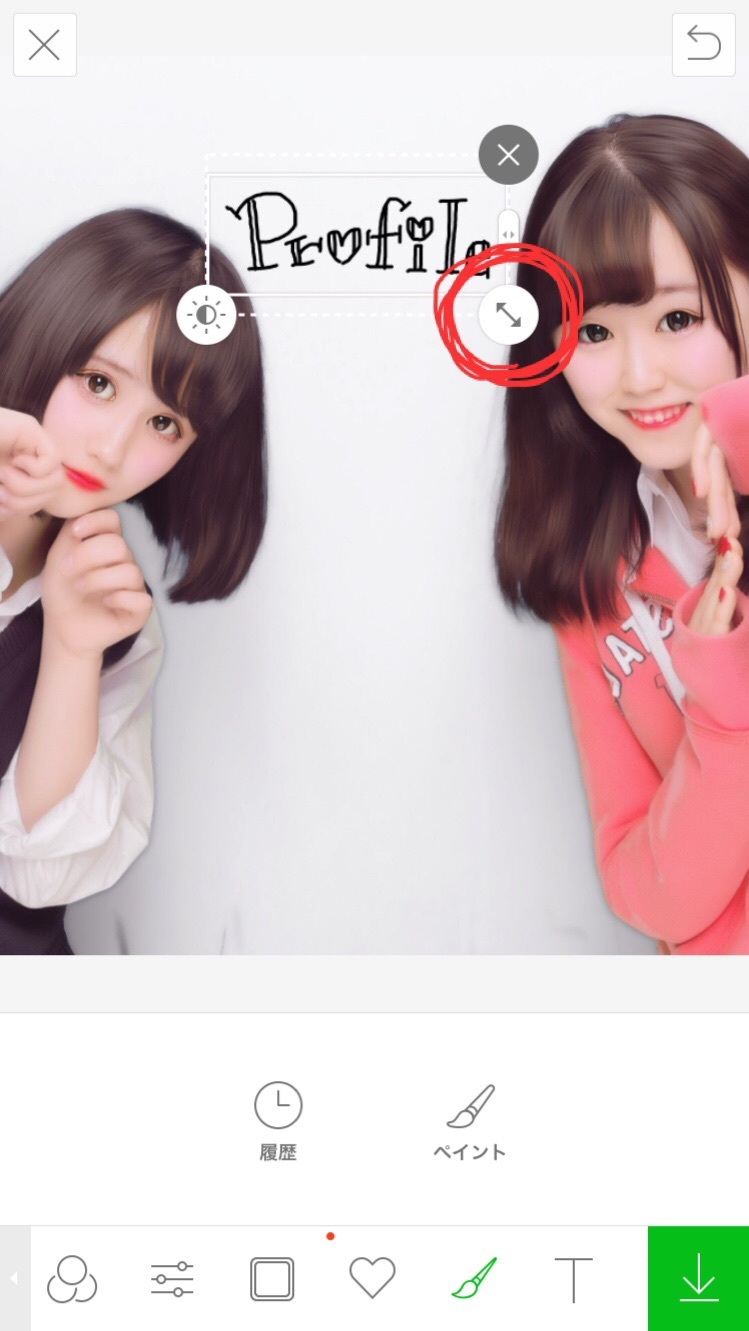Open the frame tool
Viewport: 749px width, 1331px height.
point(272,1279)
